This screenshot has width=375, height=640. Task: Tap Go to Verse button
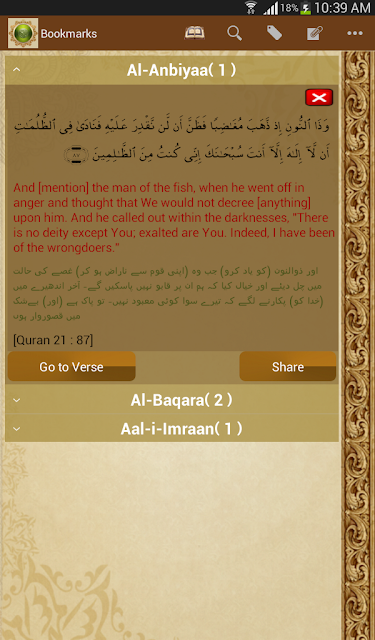pyautogui.click(x=71, y=367)
